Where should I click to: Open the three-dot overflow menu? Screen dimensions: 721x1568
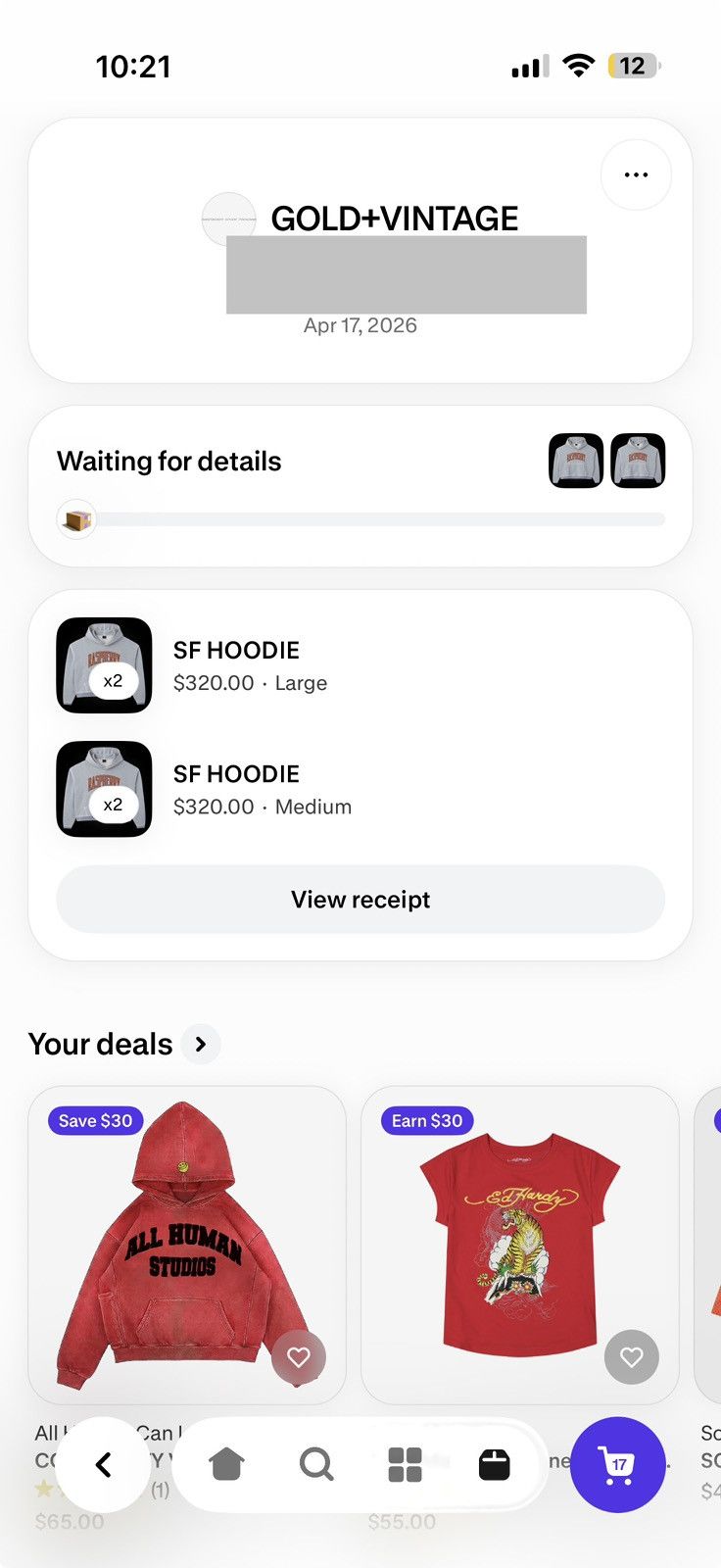coord(636,174)
